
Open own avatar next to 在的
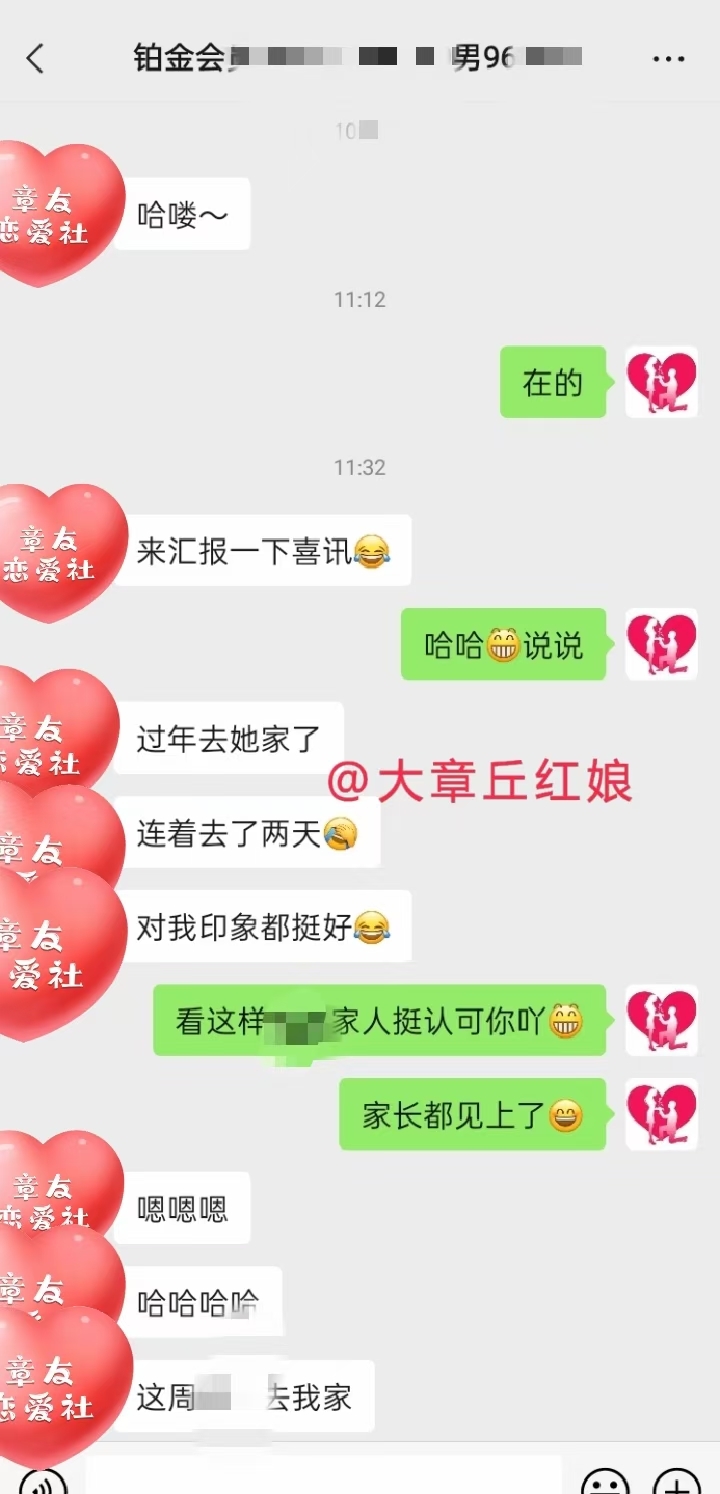(x=661, y=382)
